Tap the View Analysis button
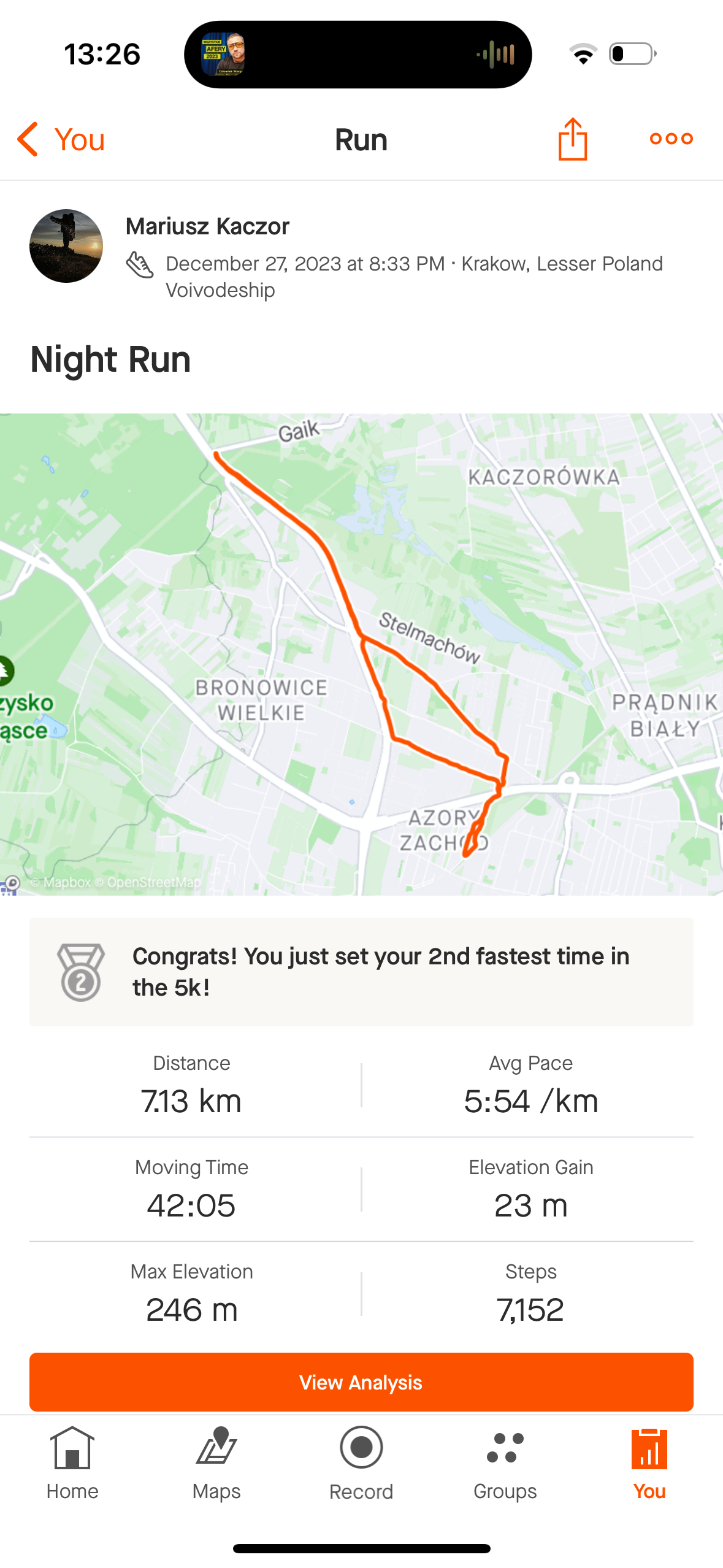Image resolution: width=723 pixels, height=1568 pixels. [361, 1382]
